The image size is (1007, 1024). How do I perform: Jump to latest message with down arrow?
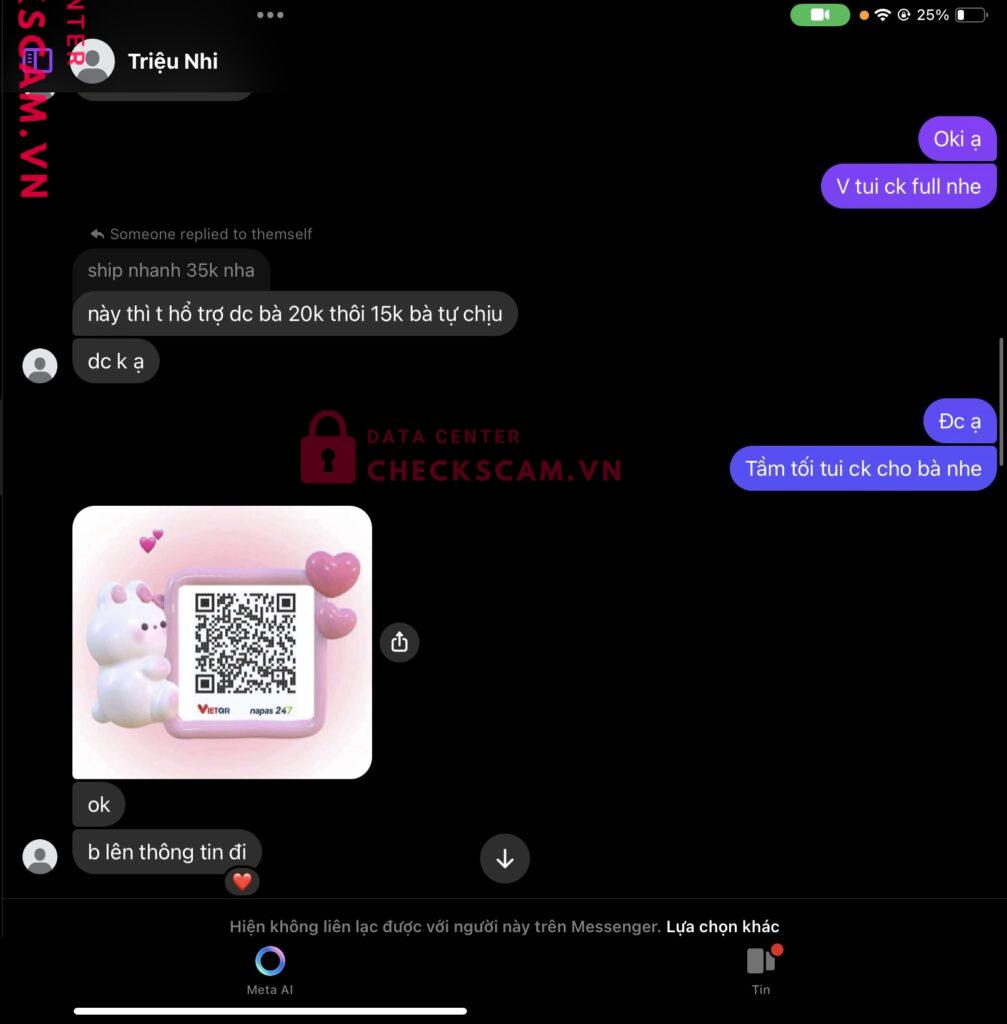click(505, 858)
